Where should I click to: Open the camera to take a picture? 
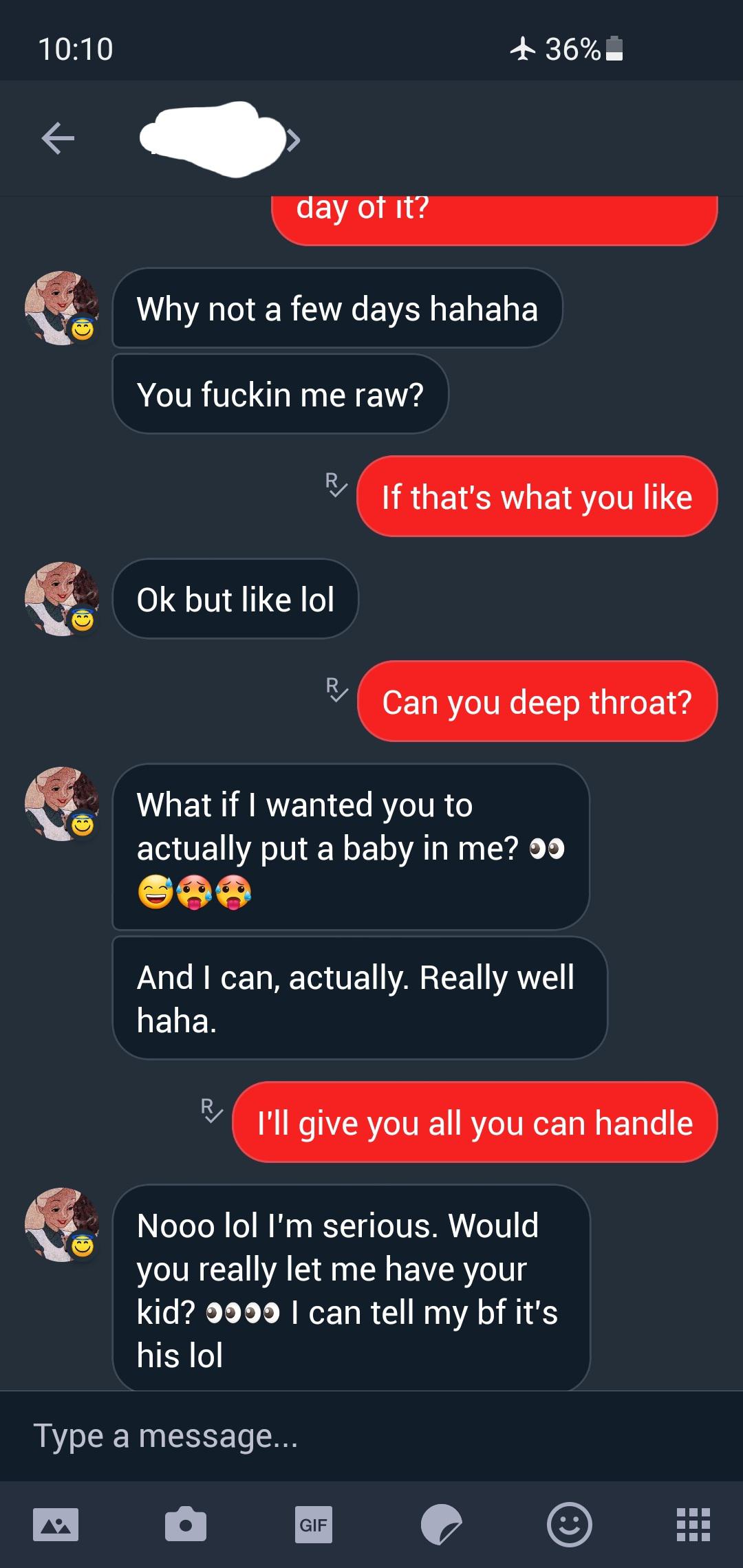186,1524
